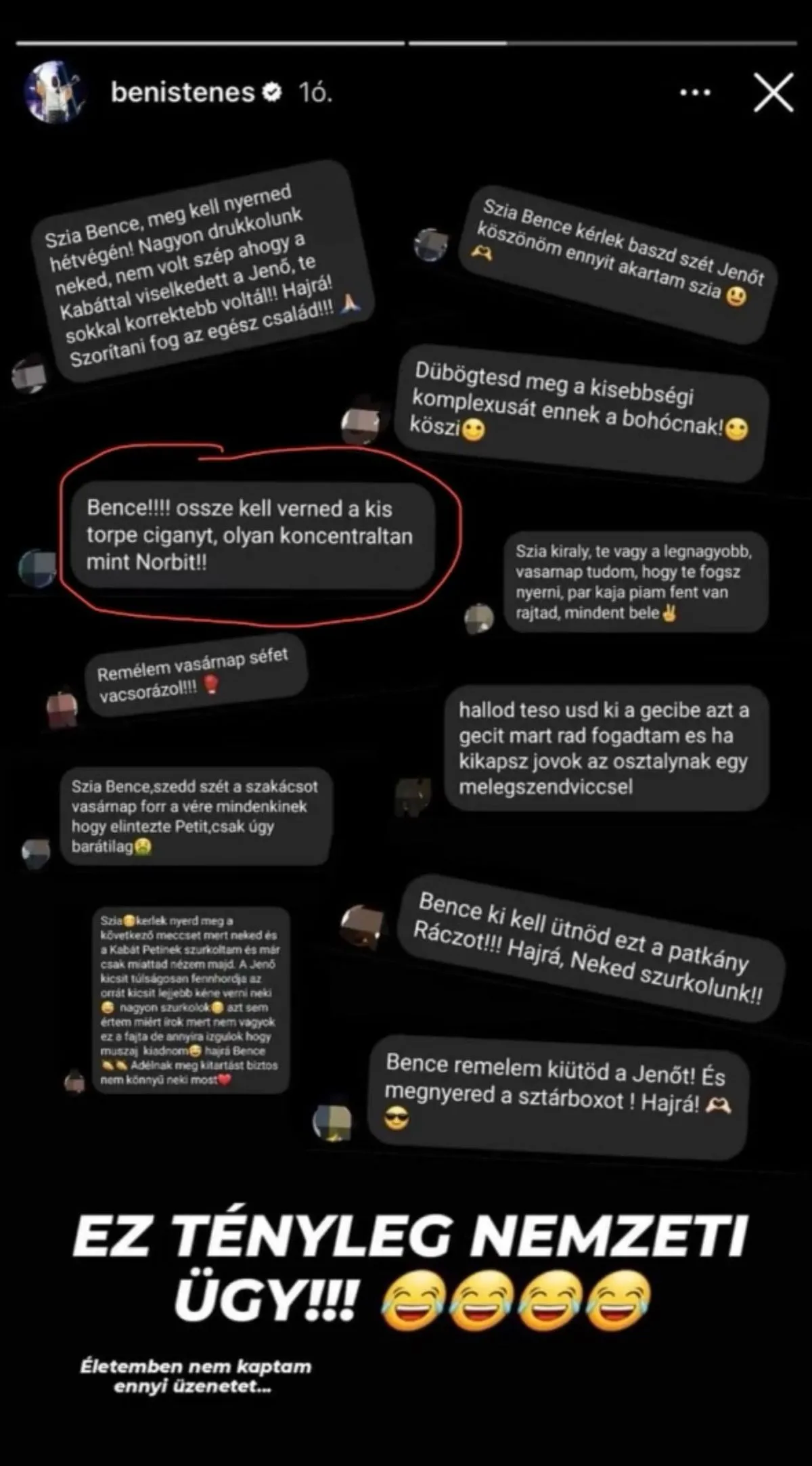The height and width of the screenshot is (1466, 812).
Task: Open the story overflow menu
Action: pyautogui.click(x=695, y=93)
